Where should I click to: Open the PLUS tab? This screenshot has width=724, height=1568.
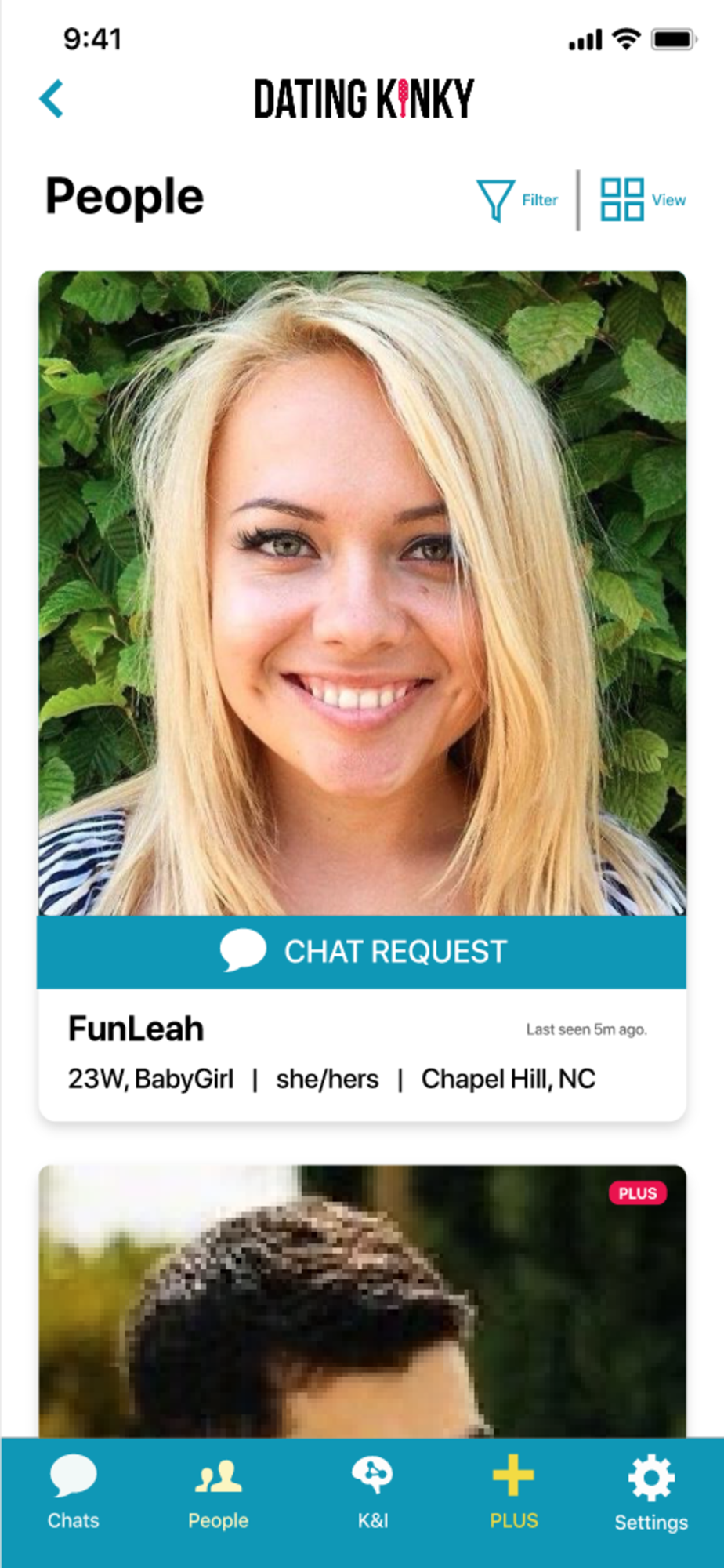coord(514,1493)
